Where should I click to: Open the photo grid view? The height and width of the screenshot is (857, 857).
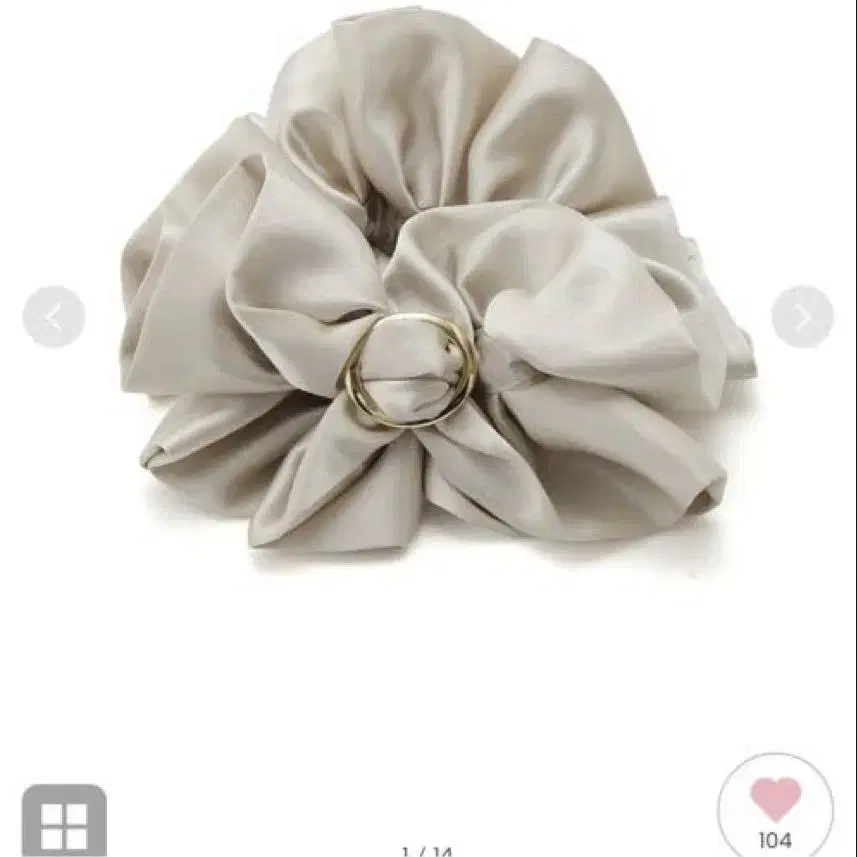click(64, 824)
